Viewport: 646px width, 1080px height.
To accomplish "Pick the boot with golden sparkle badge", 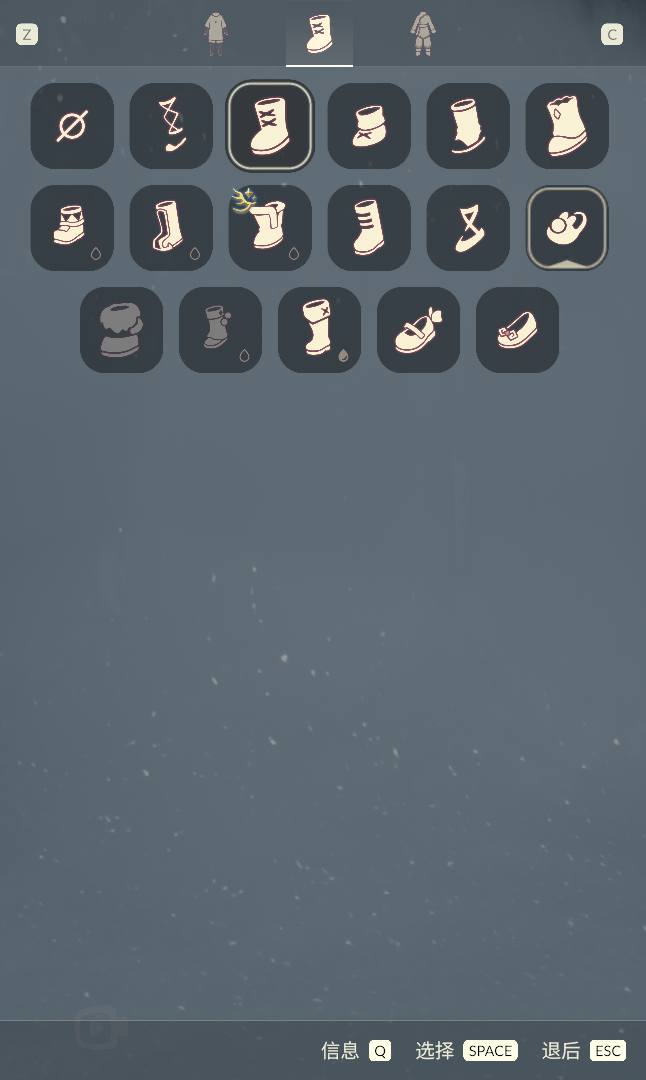I will [270, 228].
